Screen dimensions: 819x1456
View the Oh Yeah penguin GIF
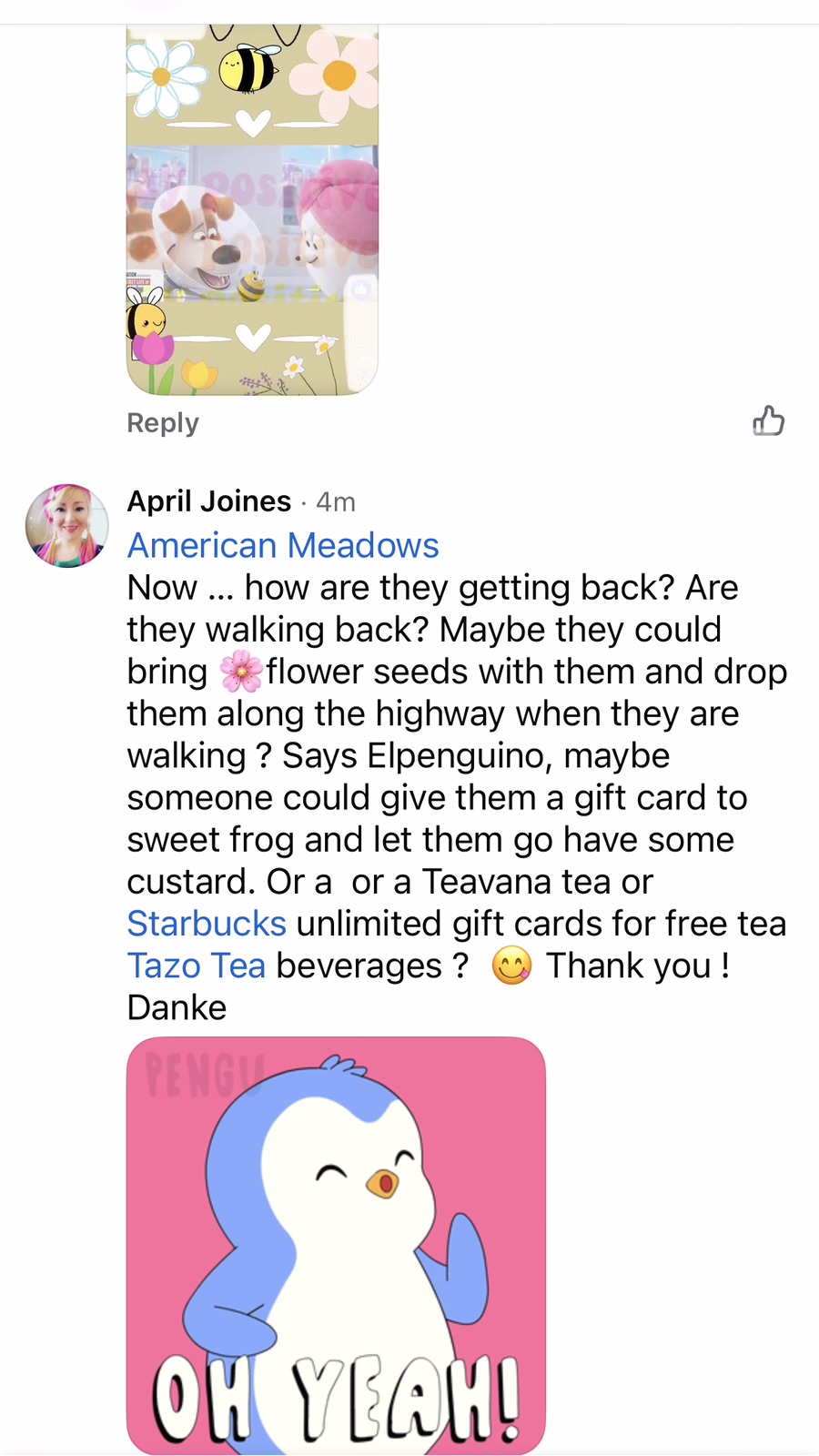pyautogui.click(x=336, y=1245)
